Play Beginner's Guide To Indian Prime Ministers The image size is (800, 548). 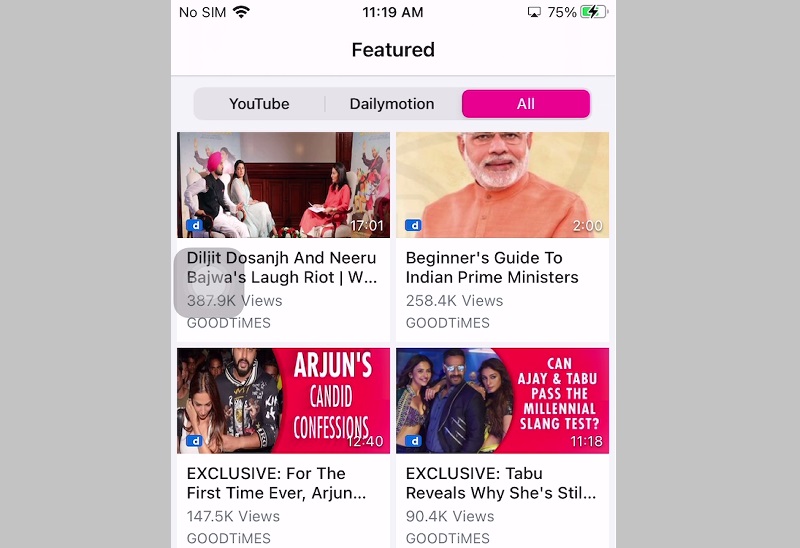coord(502,185)
